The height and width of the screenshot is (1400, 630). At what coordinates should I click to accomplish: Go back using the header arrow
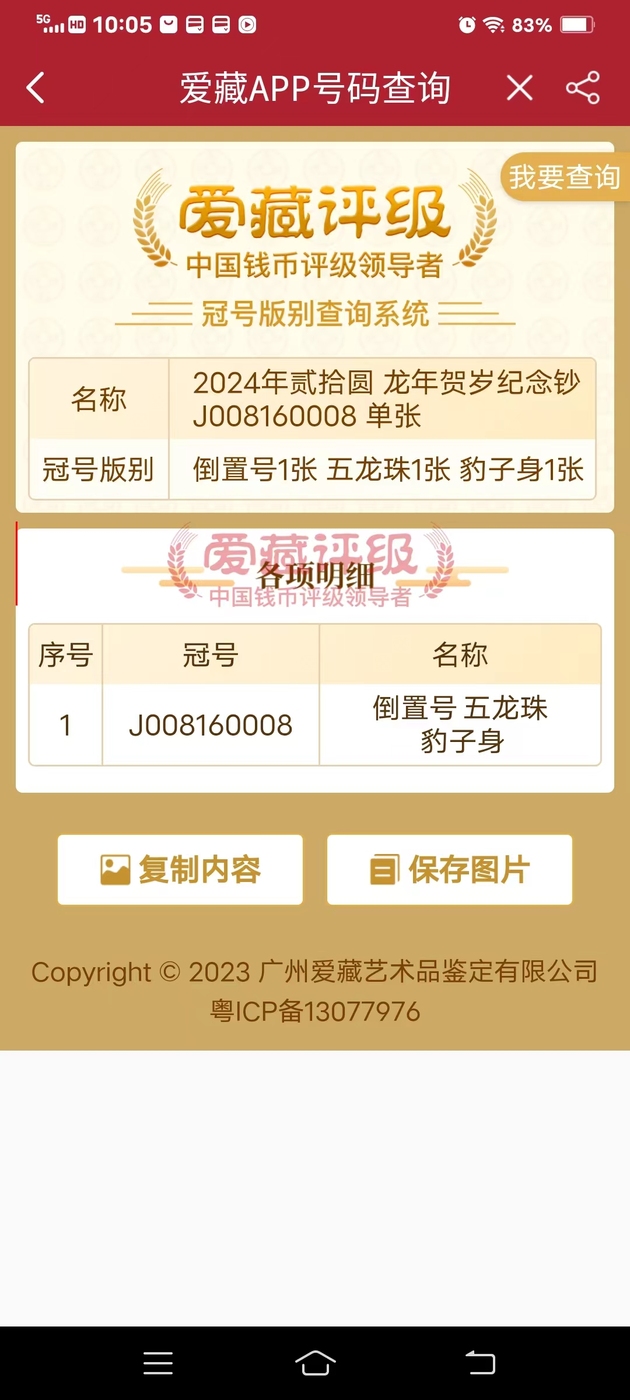[36, 88]
